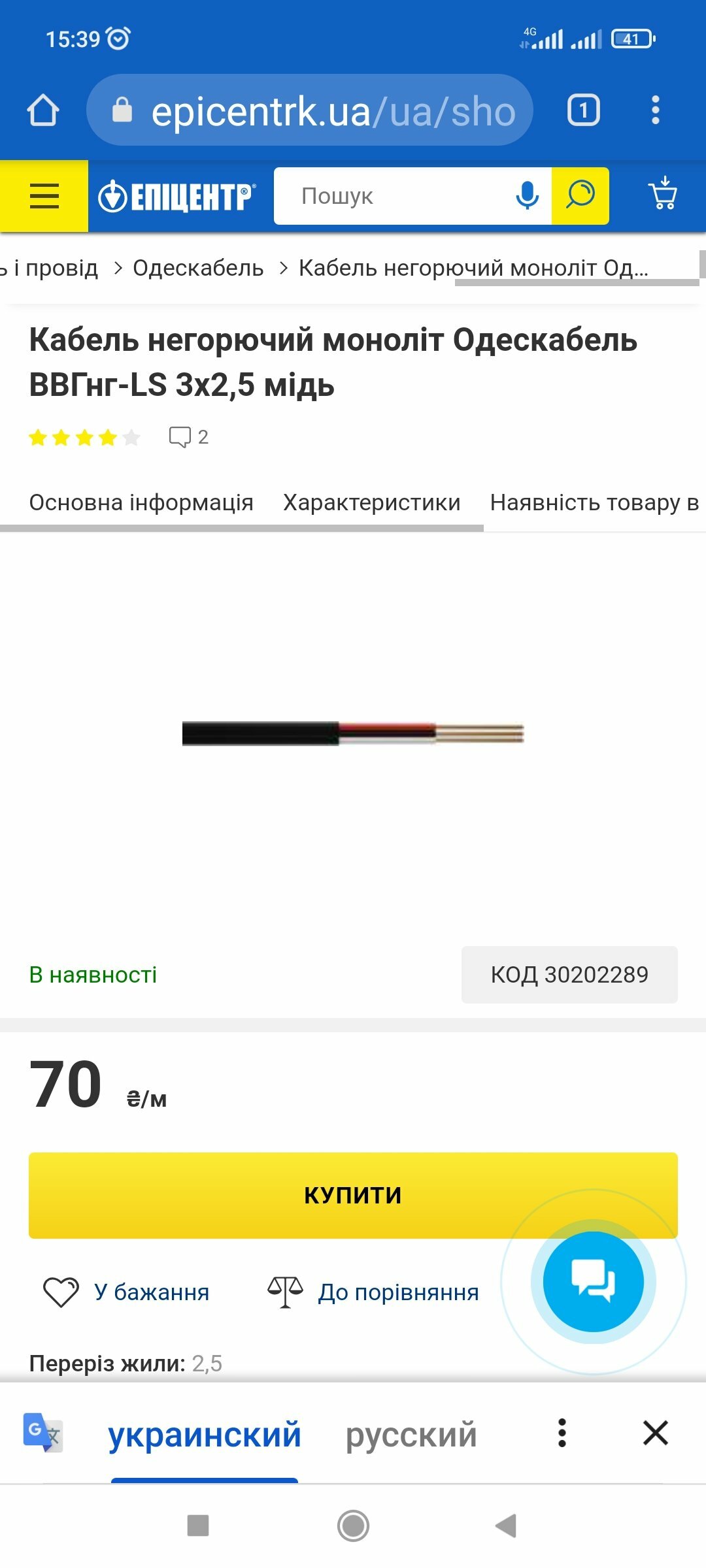Open the shopping cart
The width and height of the screenshot is (706, 1568).
663,193
